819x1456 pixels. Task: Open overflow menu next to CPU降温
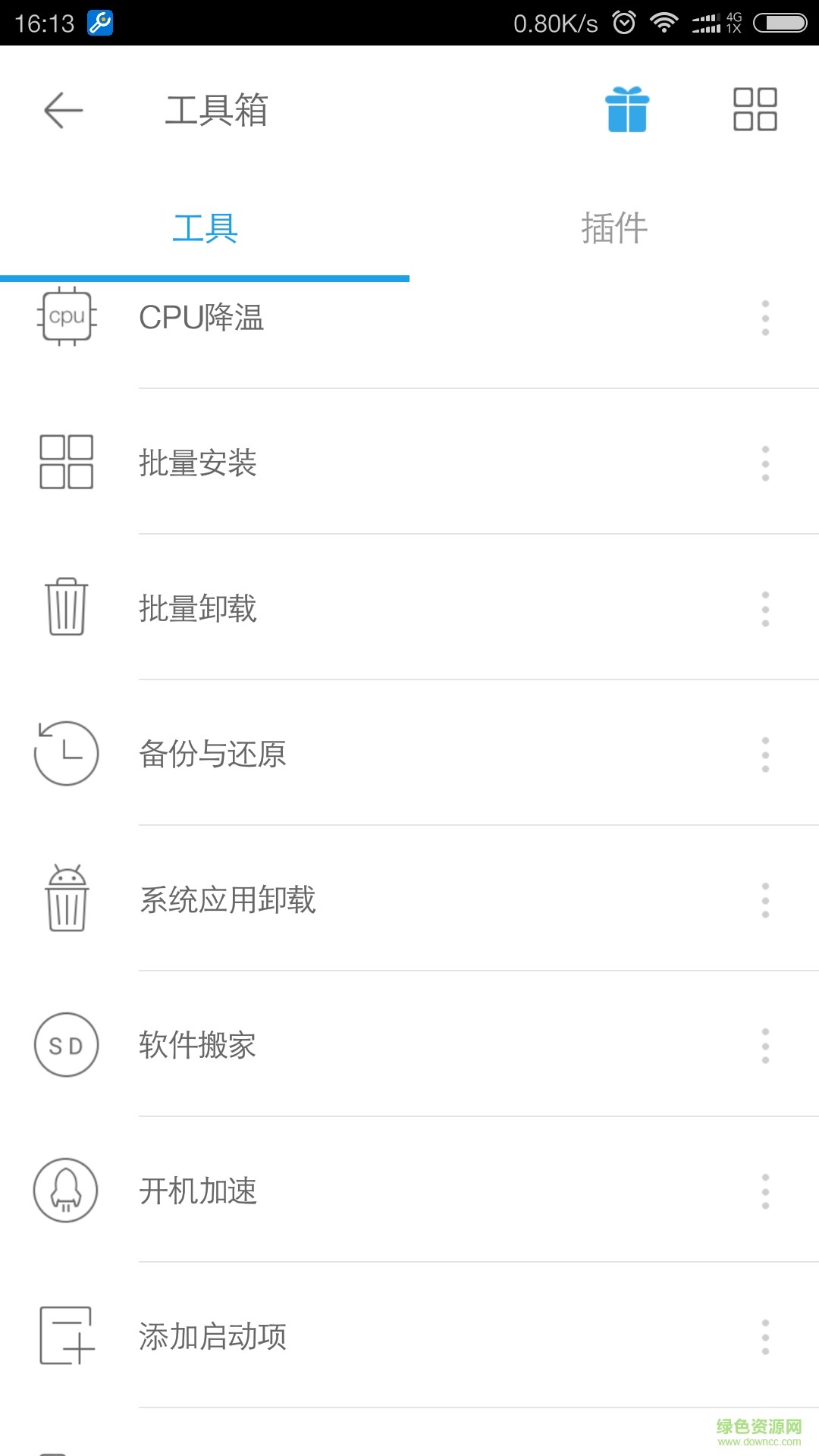tap(766, 318)
